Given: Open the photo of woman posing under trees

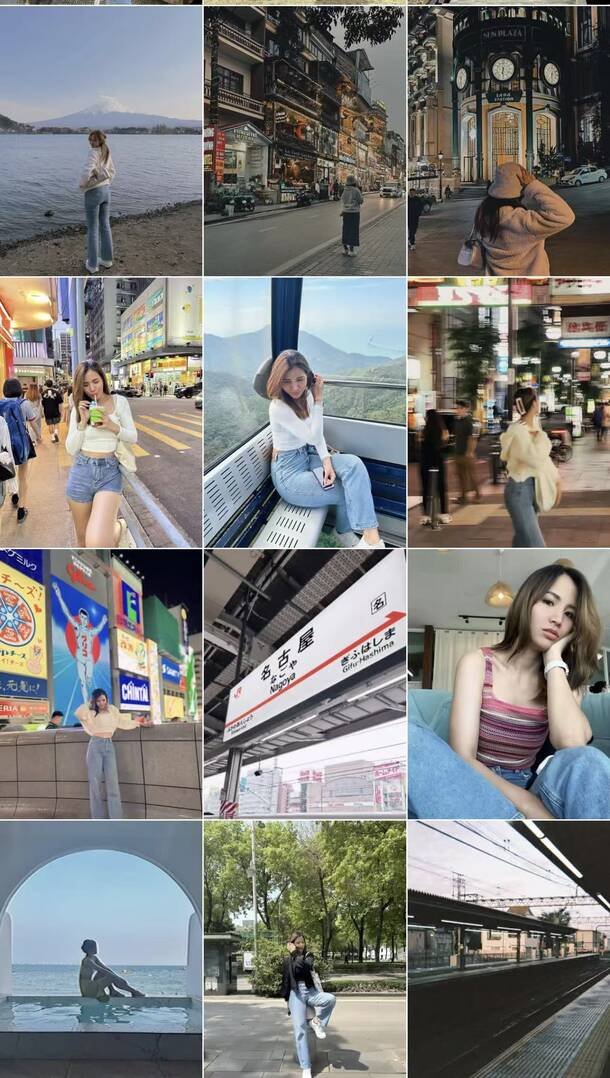Looking at the screenshot, I should (x=304, y=948).
